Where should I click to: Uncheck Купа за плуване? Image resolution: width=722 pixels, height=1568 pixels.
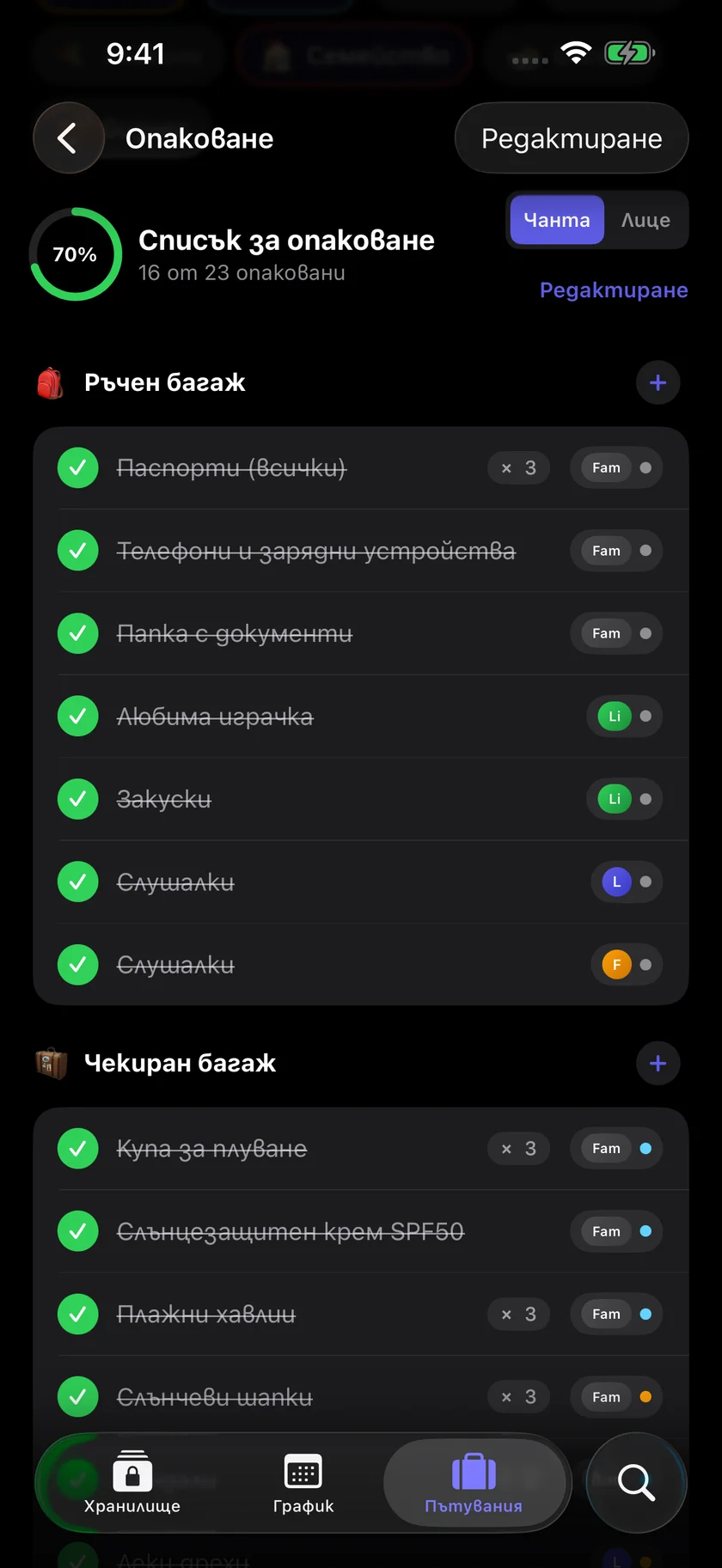point(78,1149)
